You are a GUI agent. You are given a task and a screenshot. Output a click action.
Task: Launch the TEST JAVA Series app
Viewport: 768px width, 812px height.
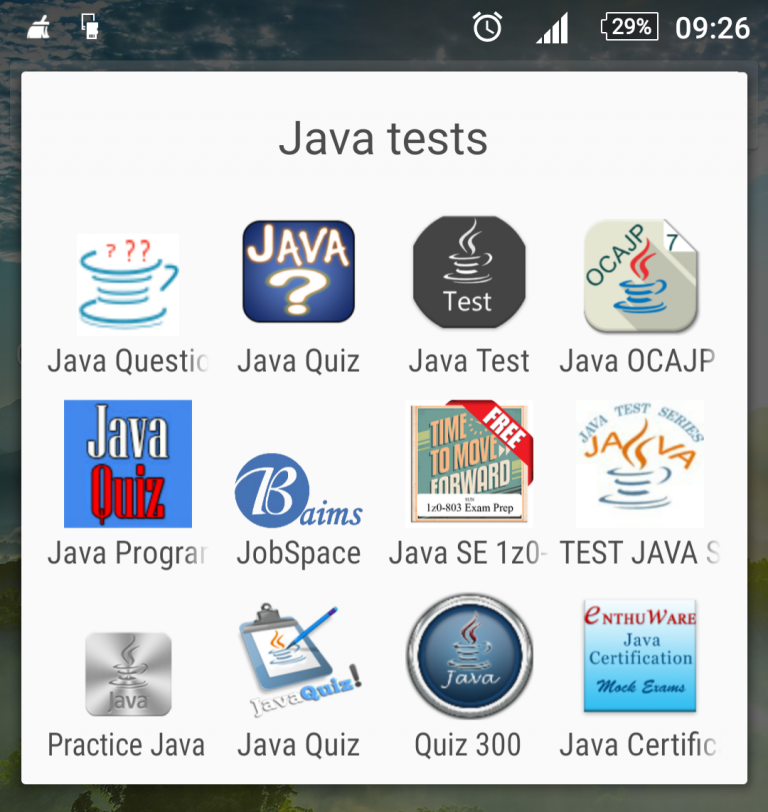pos(640,464)
